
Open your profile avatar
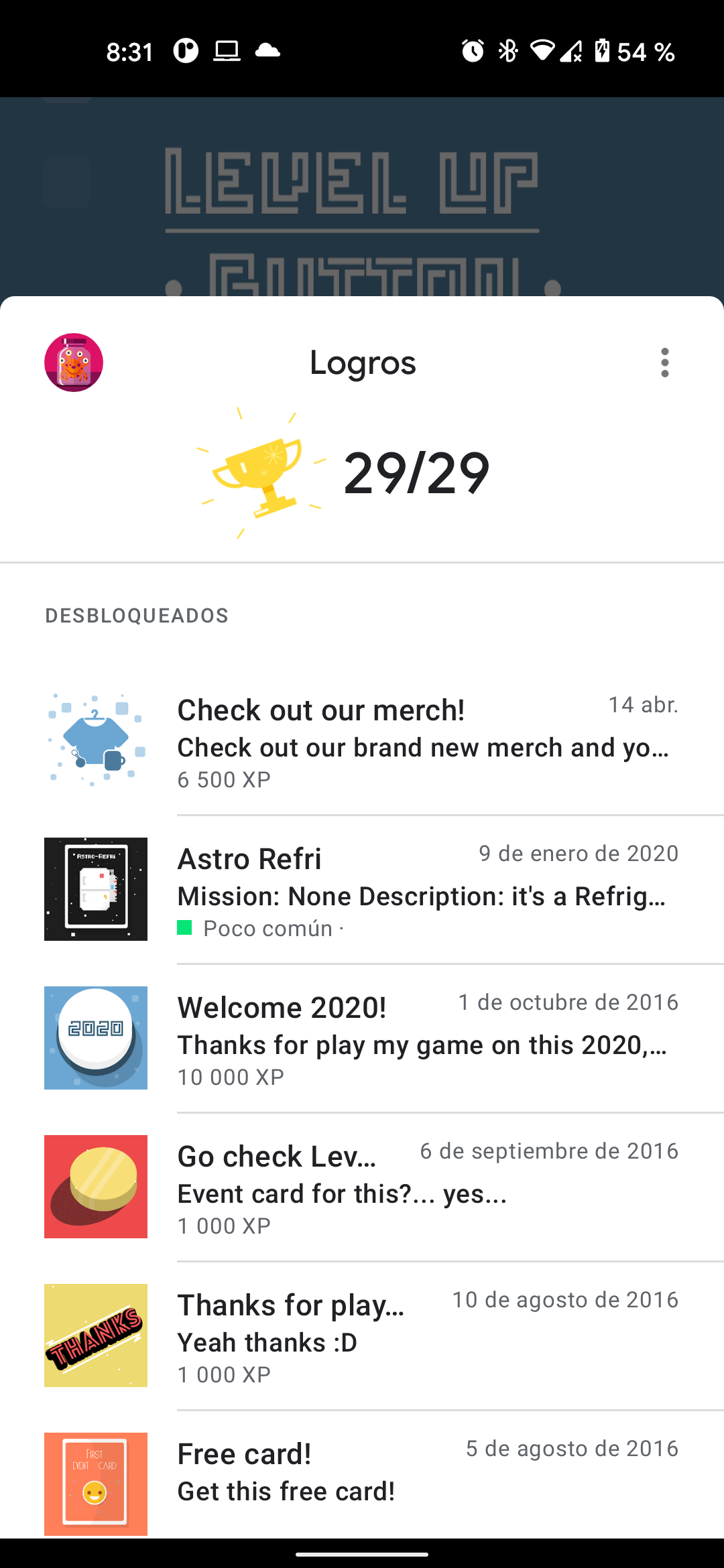74,362
